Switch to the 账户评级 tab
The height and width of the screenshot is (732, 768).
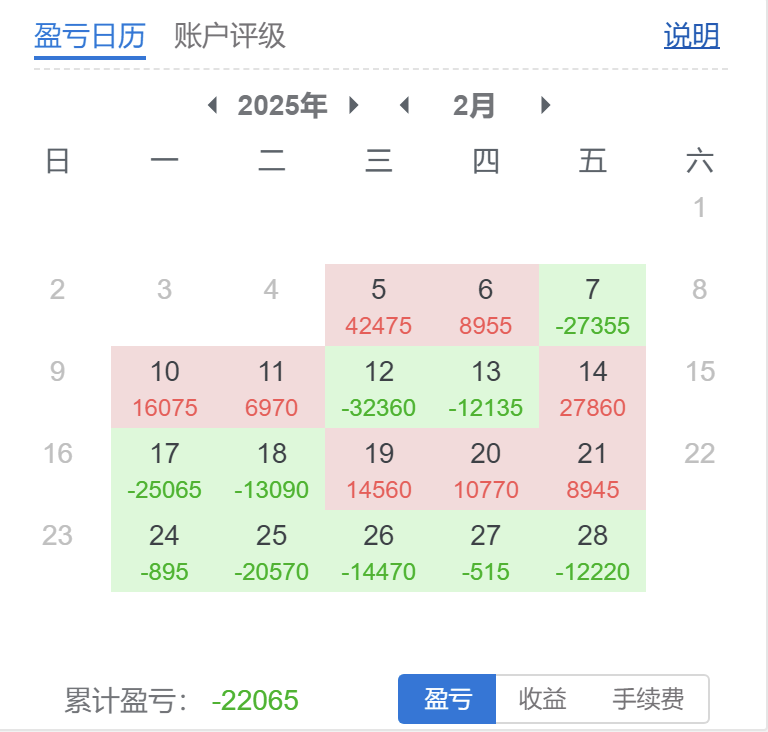click(x=230, y=37)
